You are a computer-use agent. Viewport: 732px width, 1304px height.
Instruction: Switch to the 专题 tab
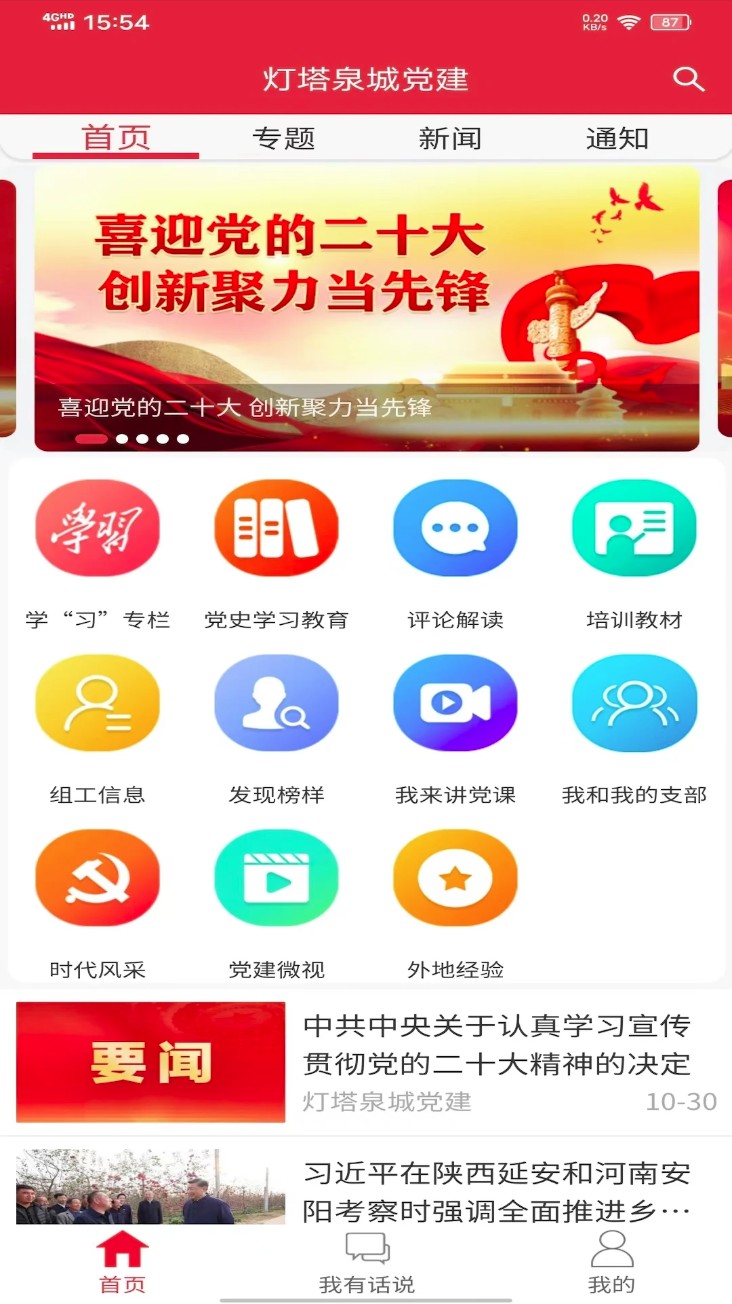click(284, 139)
